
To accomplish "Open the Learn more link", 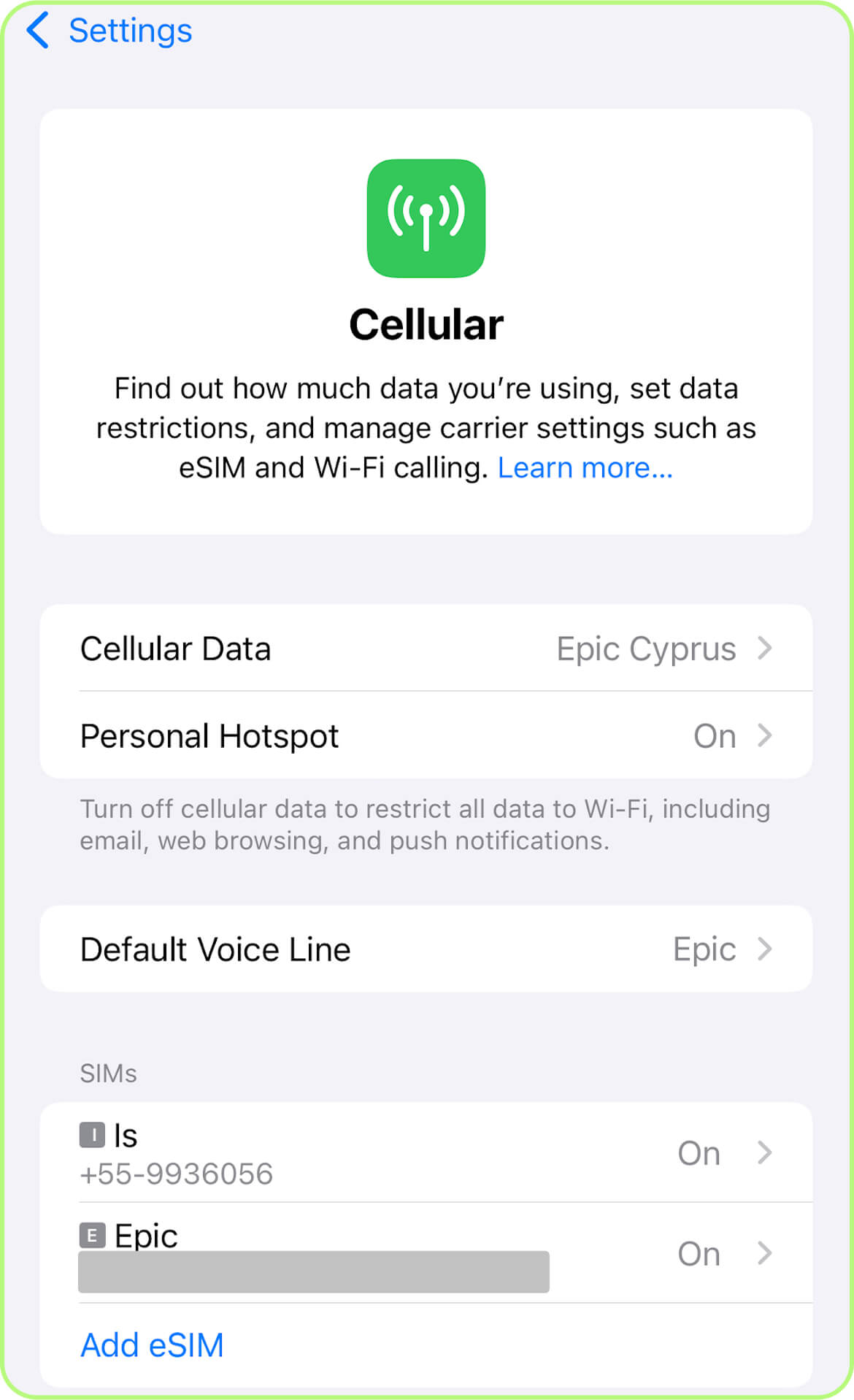I will point(585,467).
